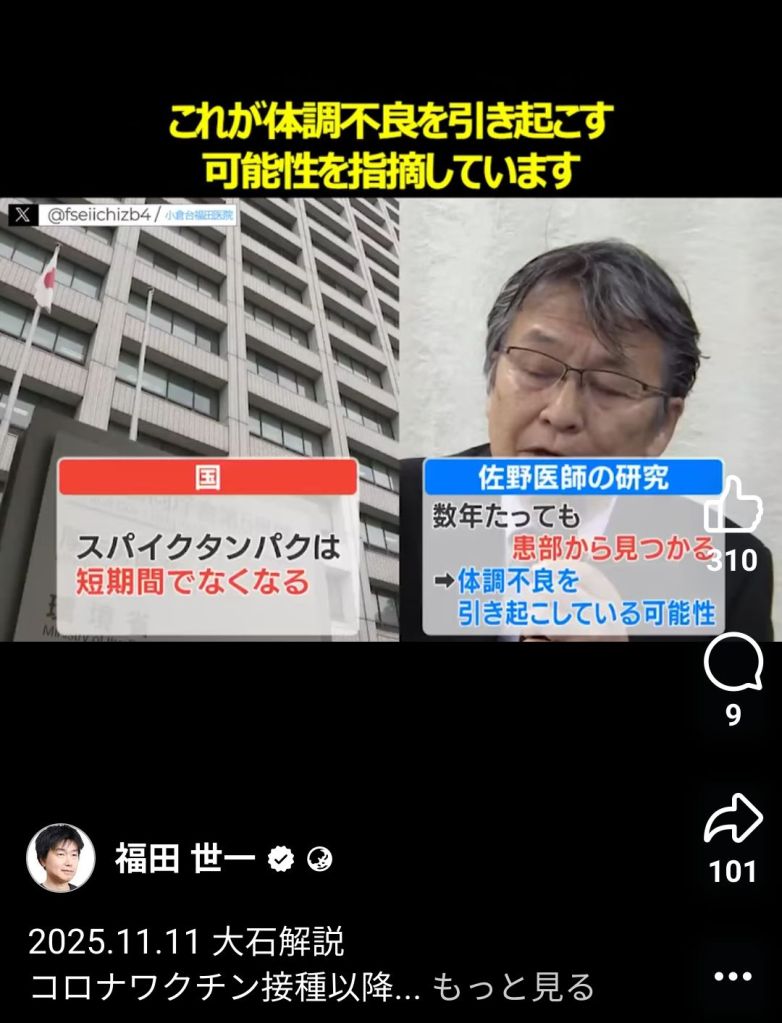The width and height of the screenshot is (782, 1023).
Task: Expand caption with もっと見る
Action: coord(514,988)
